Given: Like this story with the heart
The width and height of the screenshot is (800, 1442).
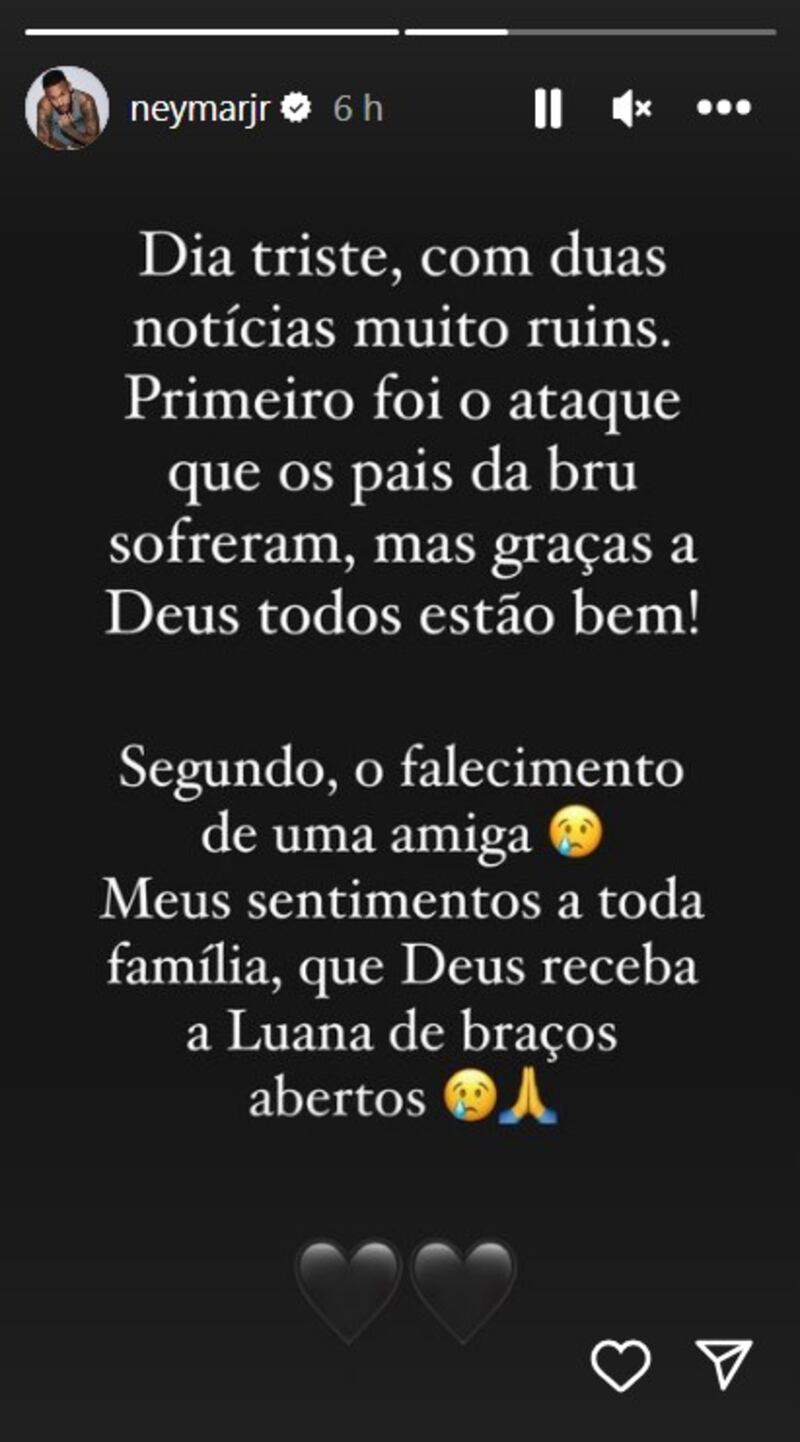Looking at the screenshot, I should [x=620, y=1364].
